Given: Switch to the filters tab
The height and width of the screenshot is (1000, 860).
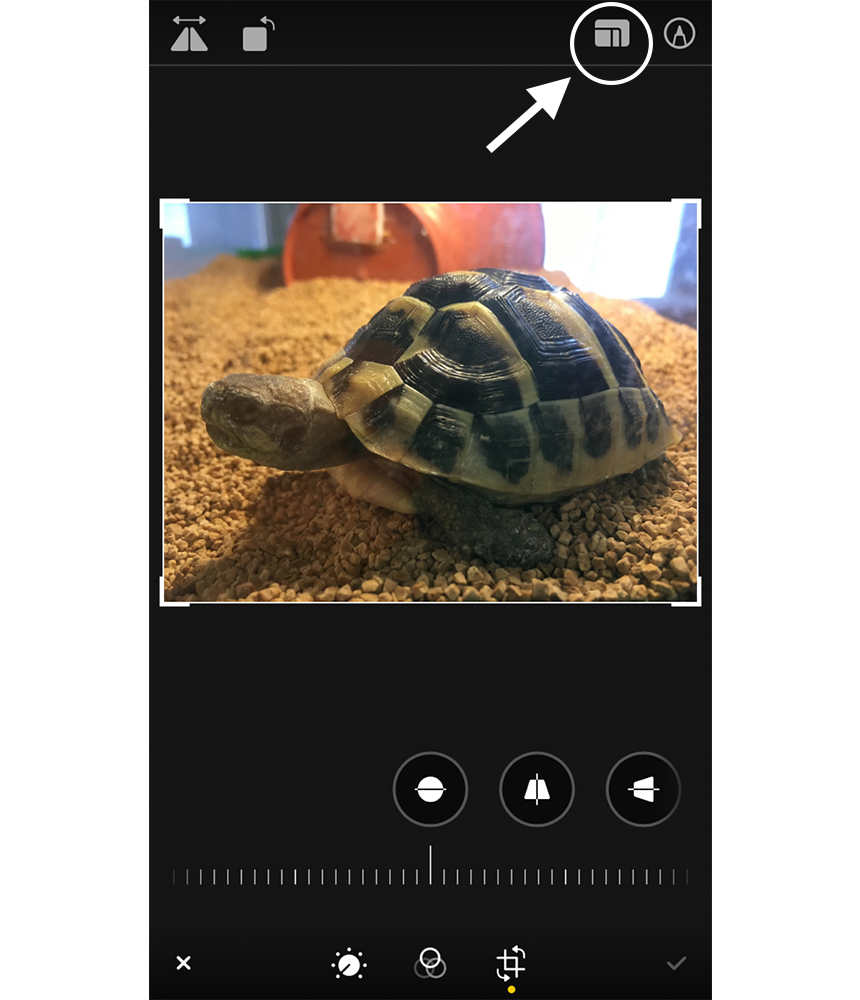Looking at the screenshot, I should (x=430, y=964).
